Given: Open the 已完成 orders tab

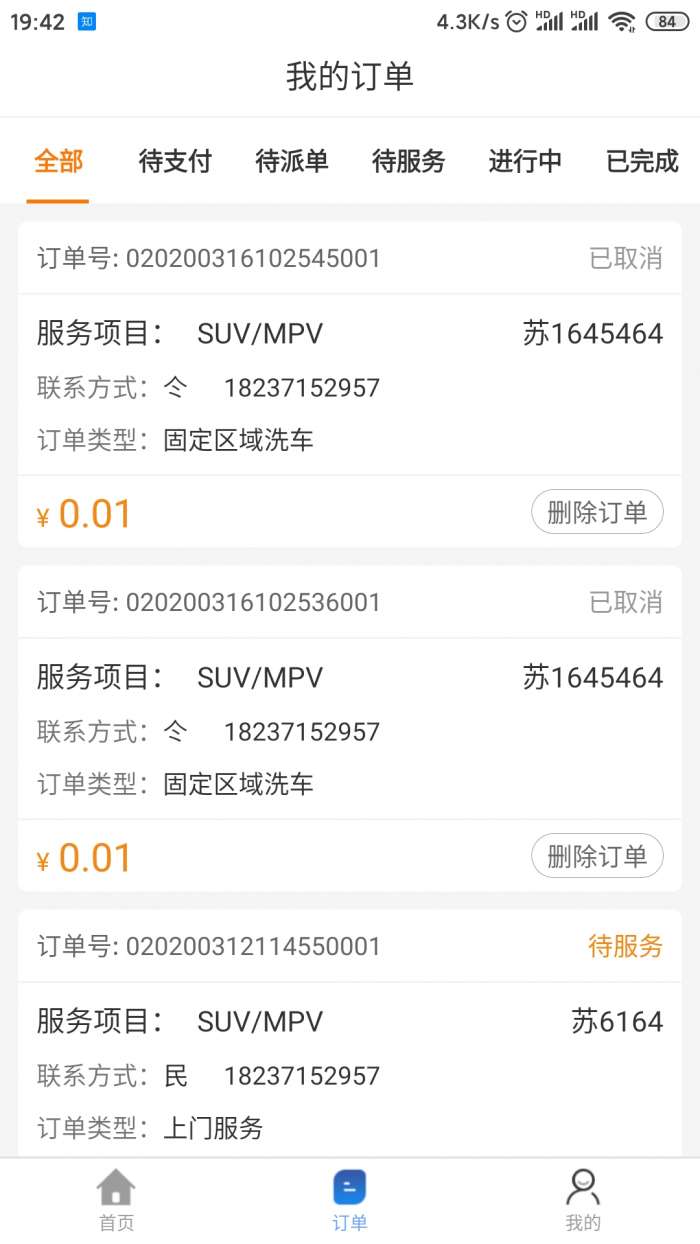Looking at the screenshot, I should point(642,161).
